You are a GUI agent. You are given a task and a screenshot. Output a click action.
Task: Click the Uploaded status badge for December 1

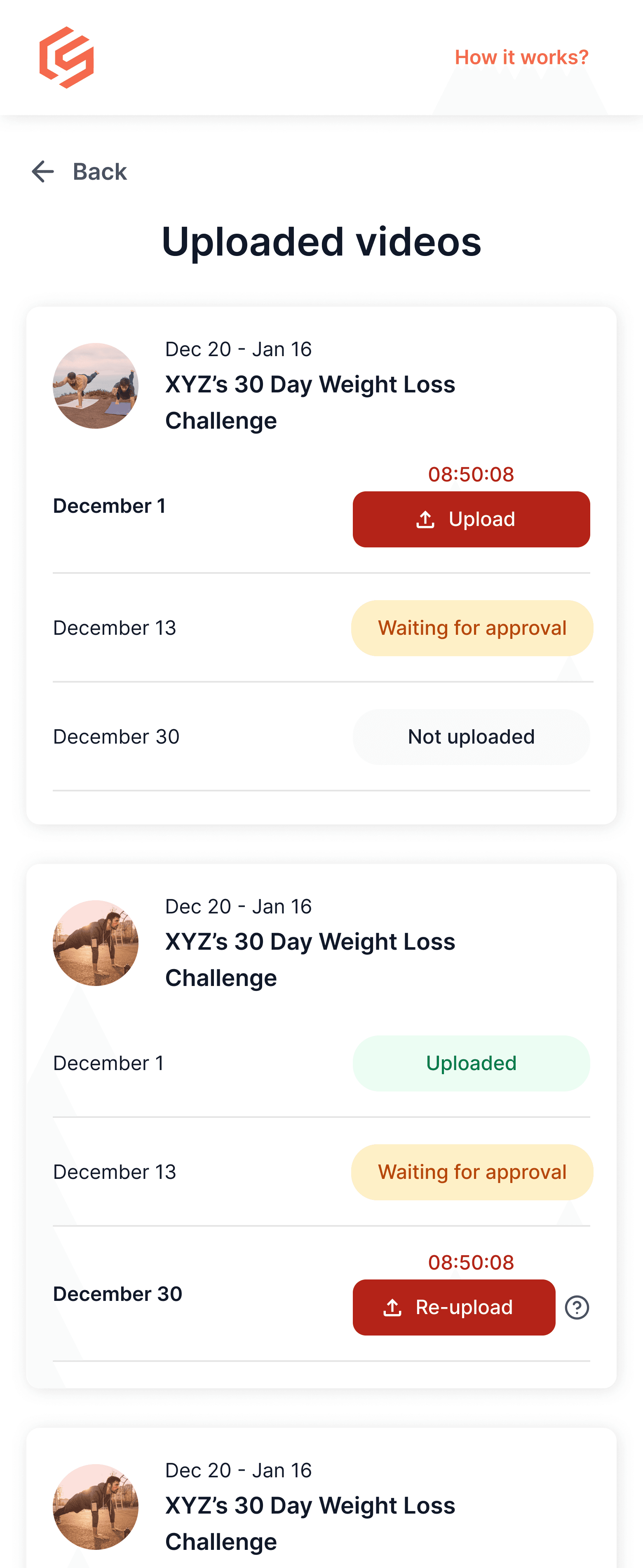point(472,1063)
